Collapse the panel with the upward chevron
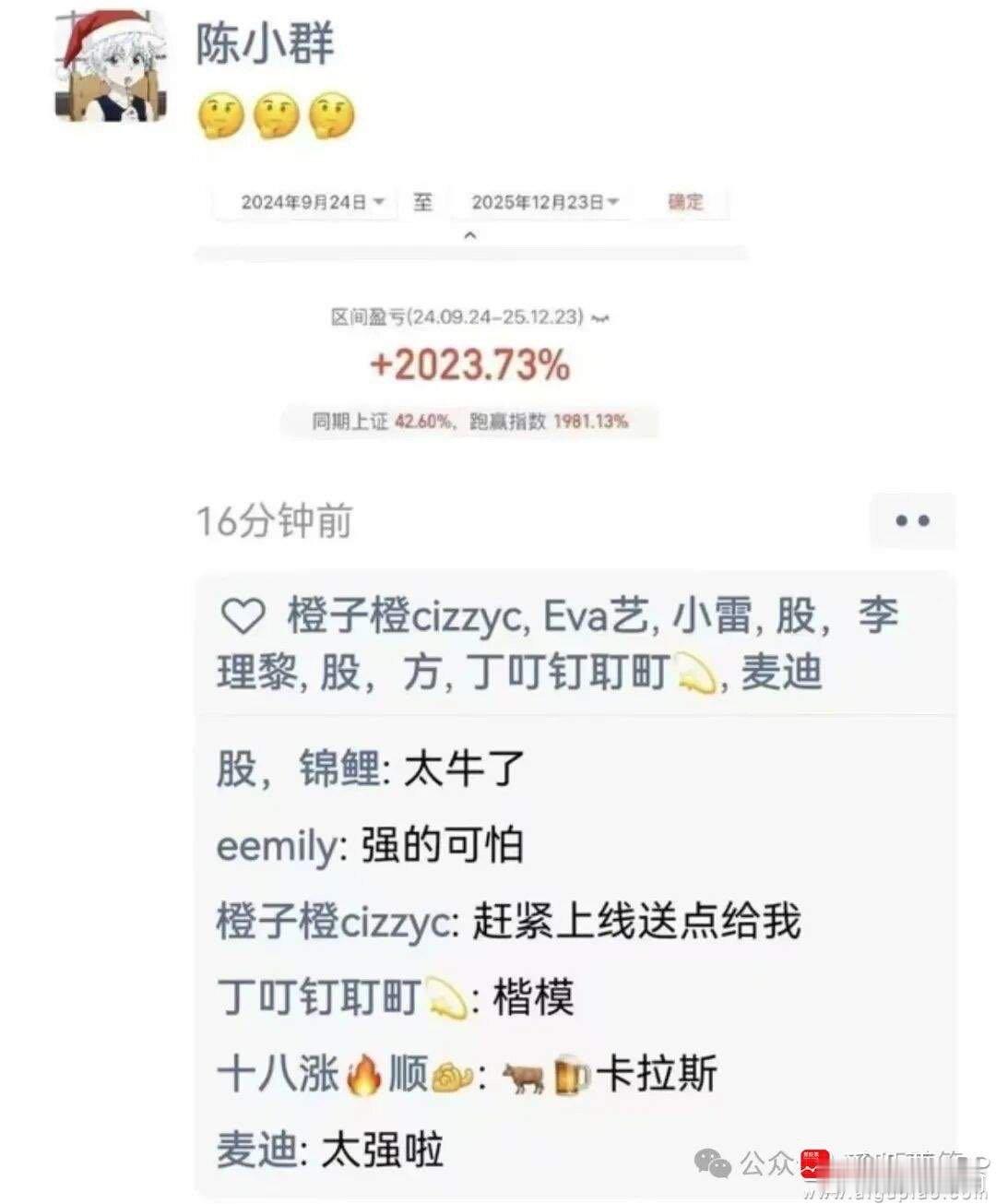Viewport: 996px width, 1204px height. (470, 235)
